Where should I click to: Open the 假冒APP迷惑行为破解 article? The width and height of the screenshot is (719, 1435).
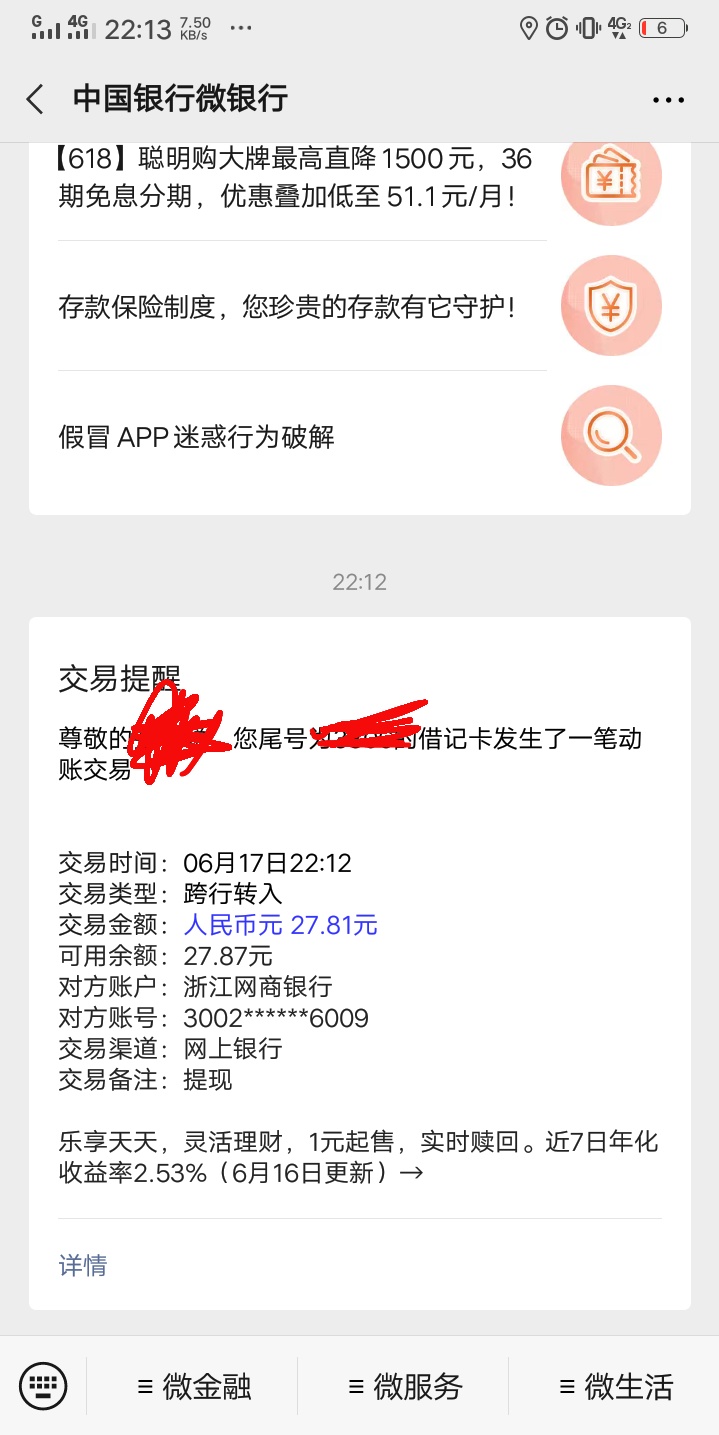pos(360,437)
